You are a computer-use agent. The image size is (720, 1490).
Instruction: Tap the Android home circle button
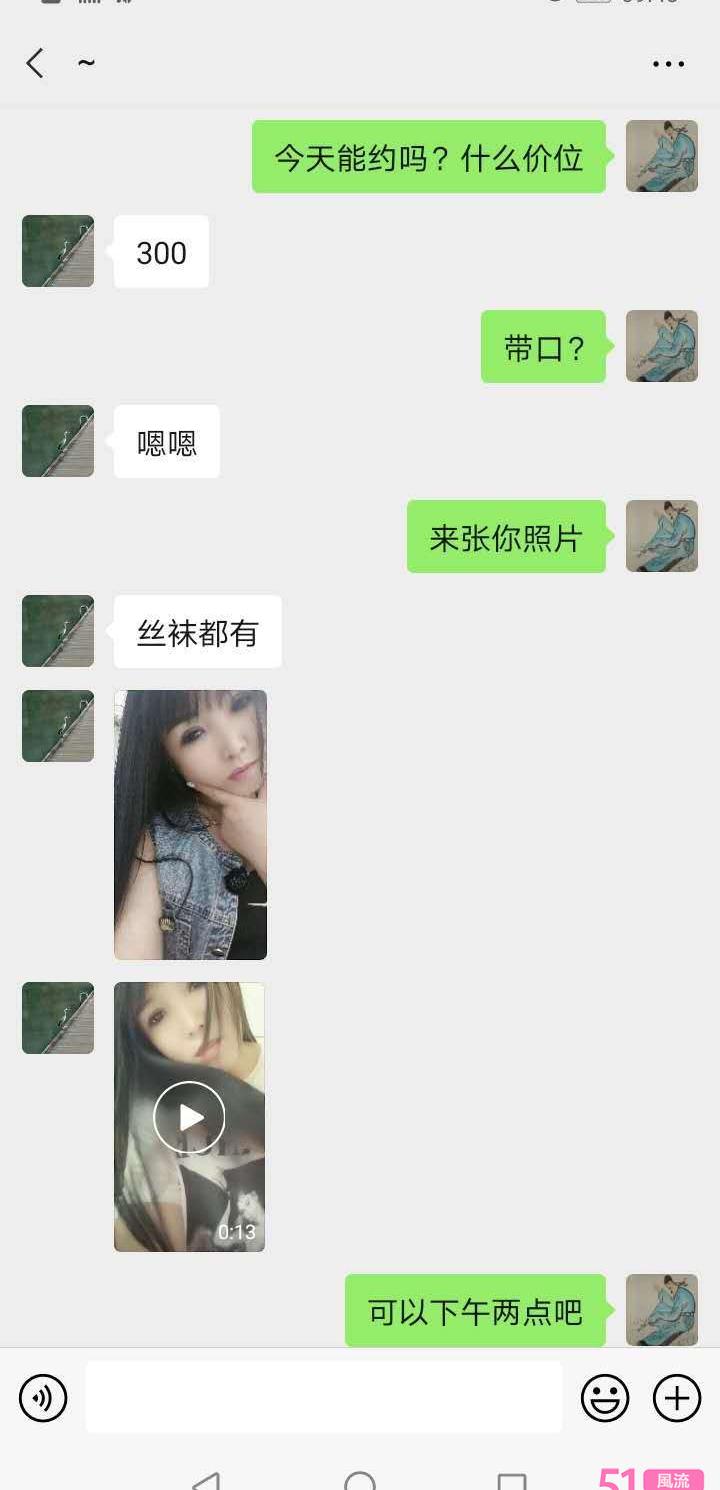pos(360,1475)
